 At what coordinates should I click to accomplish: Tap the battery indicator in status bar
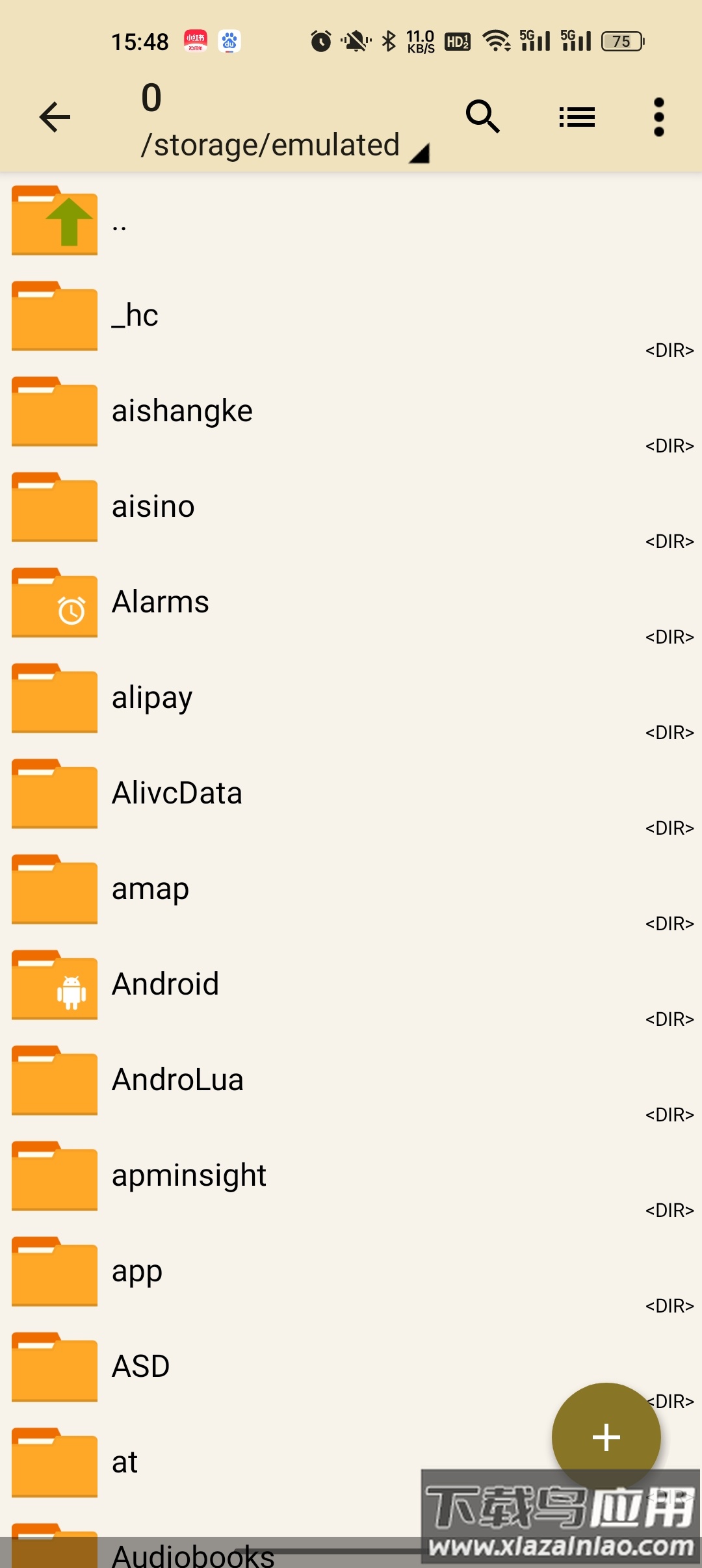click(620, 40)
